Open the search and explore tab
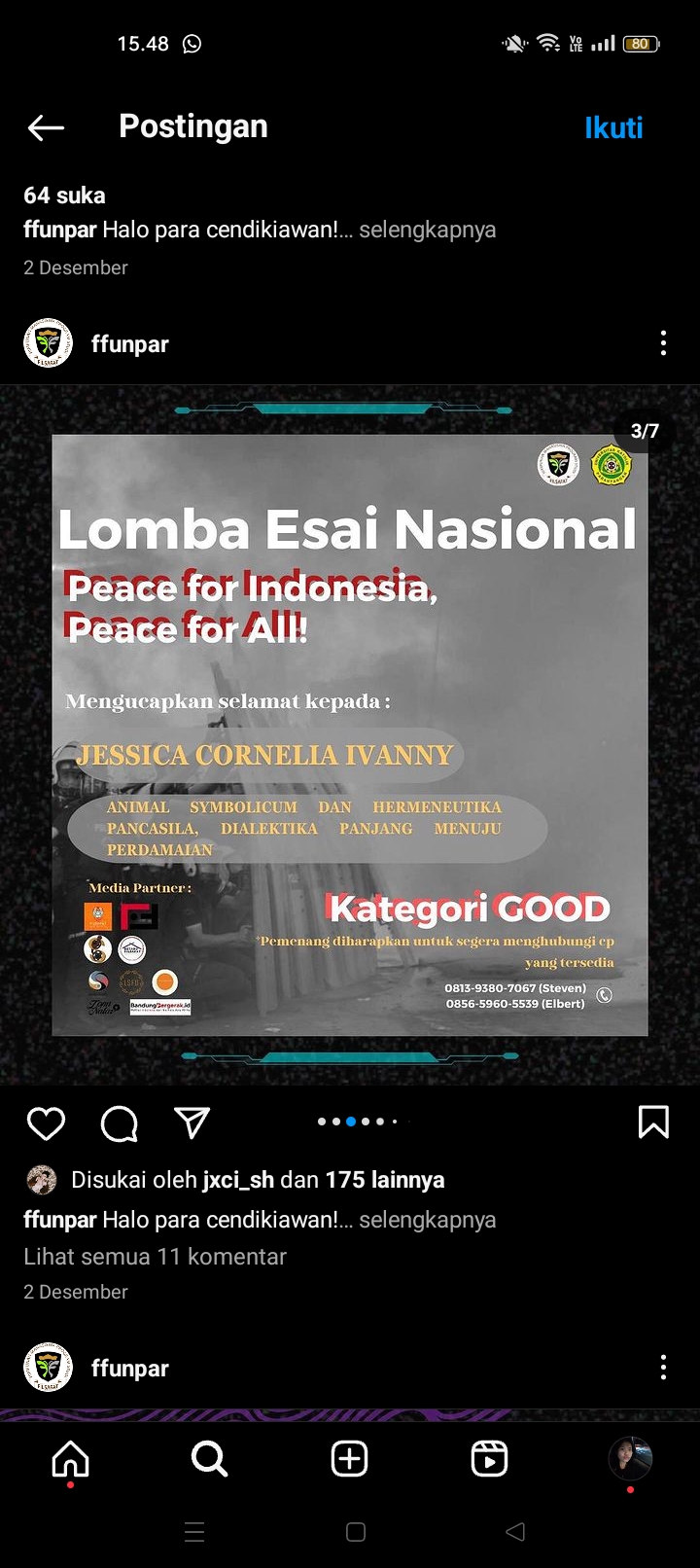The height and width of the screenshot is (1568, 700). [x=209, y=1458]
